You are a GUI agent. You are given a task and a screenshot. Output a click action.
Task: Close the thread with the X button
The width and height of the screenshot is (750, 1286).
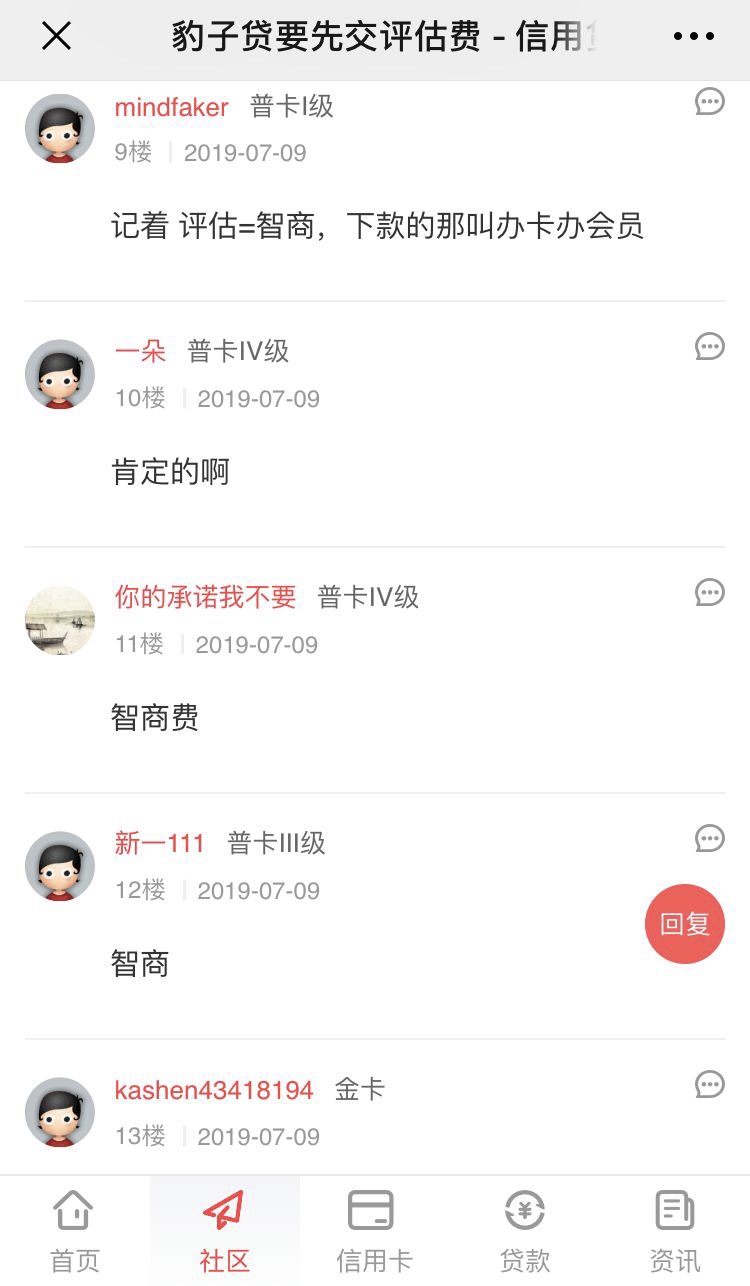[x=56, y=36]
